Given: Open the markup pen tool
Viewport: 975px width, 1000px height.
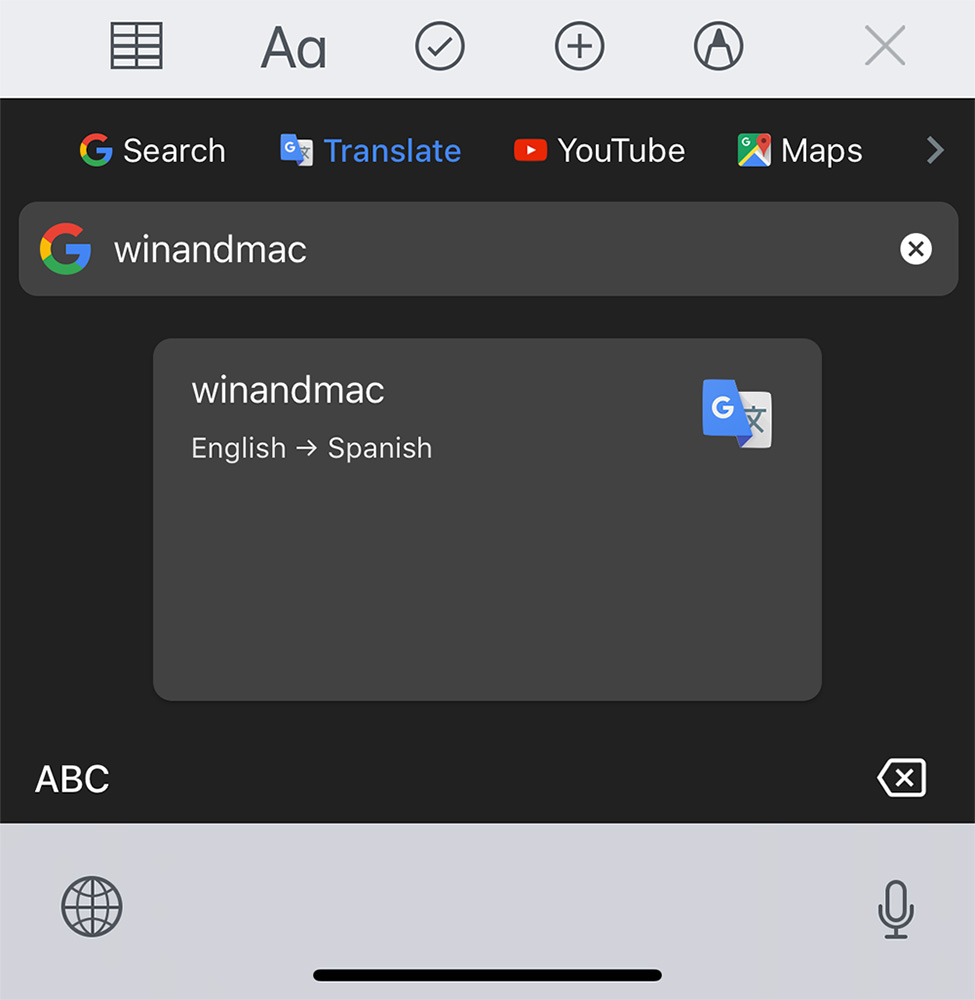Looking at the screenshot, I should pyautogui.click(x=718, y=46).
